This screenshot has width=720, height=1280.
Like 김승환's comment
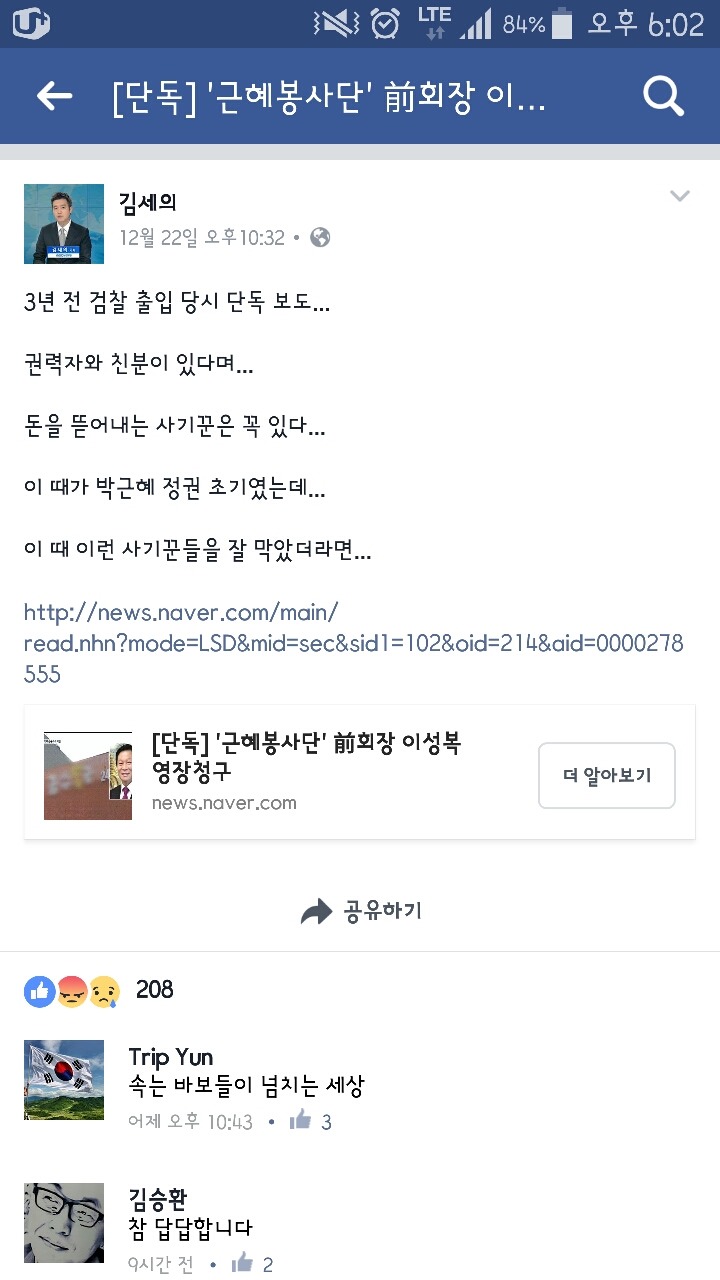point(243,1264)
